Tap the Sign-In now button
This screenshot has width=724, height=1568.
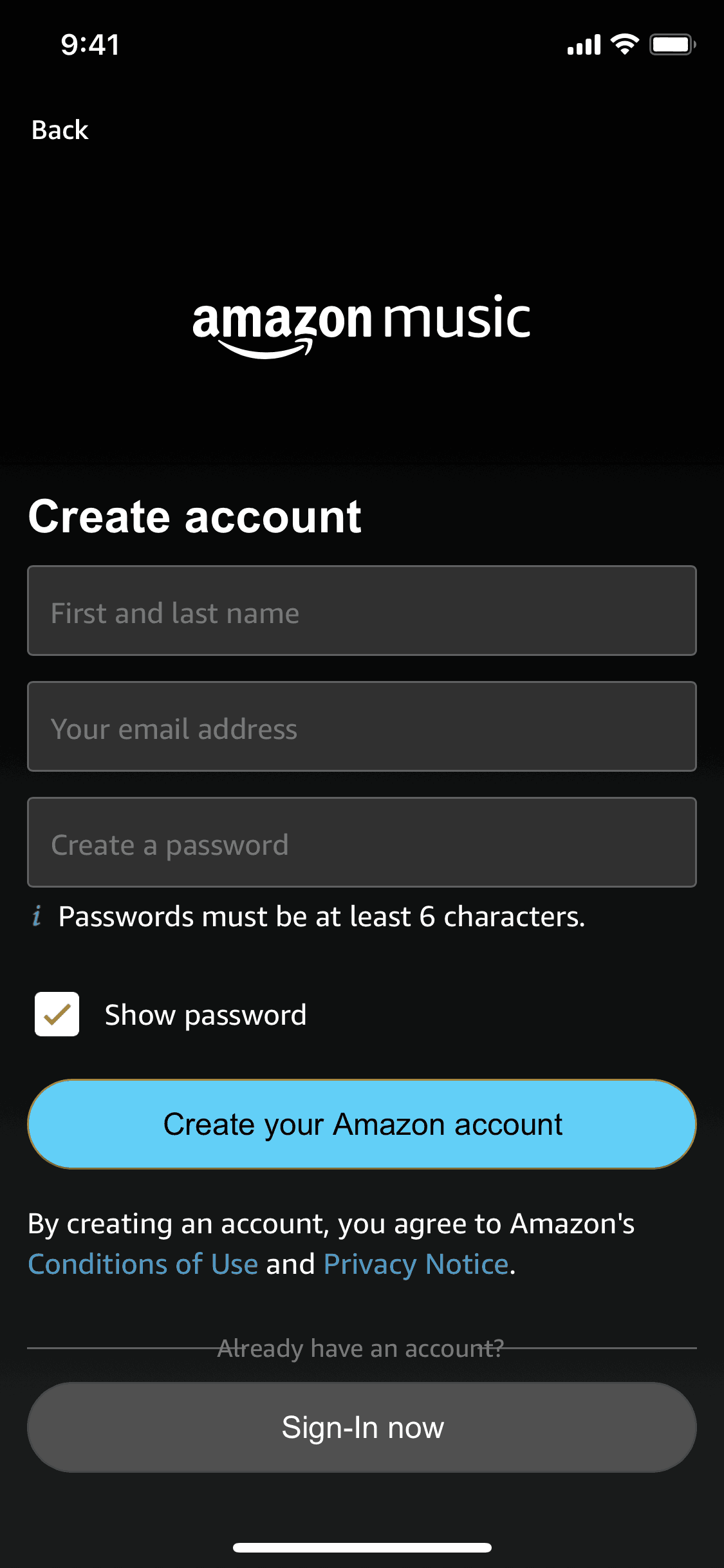point(362,1427)
